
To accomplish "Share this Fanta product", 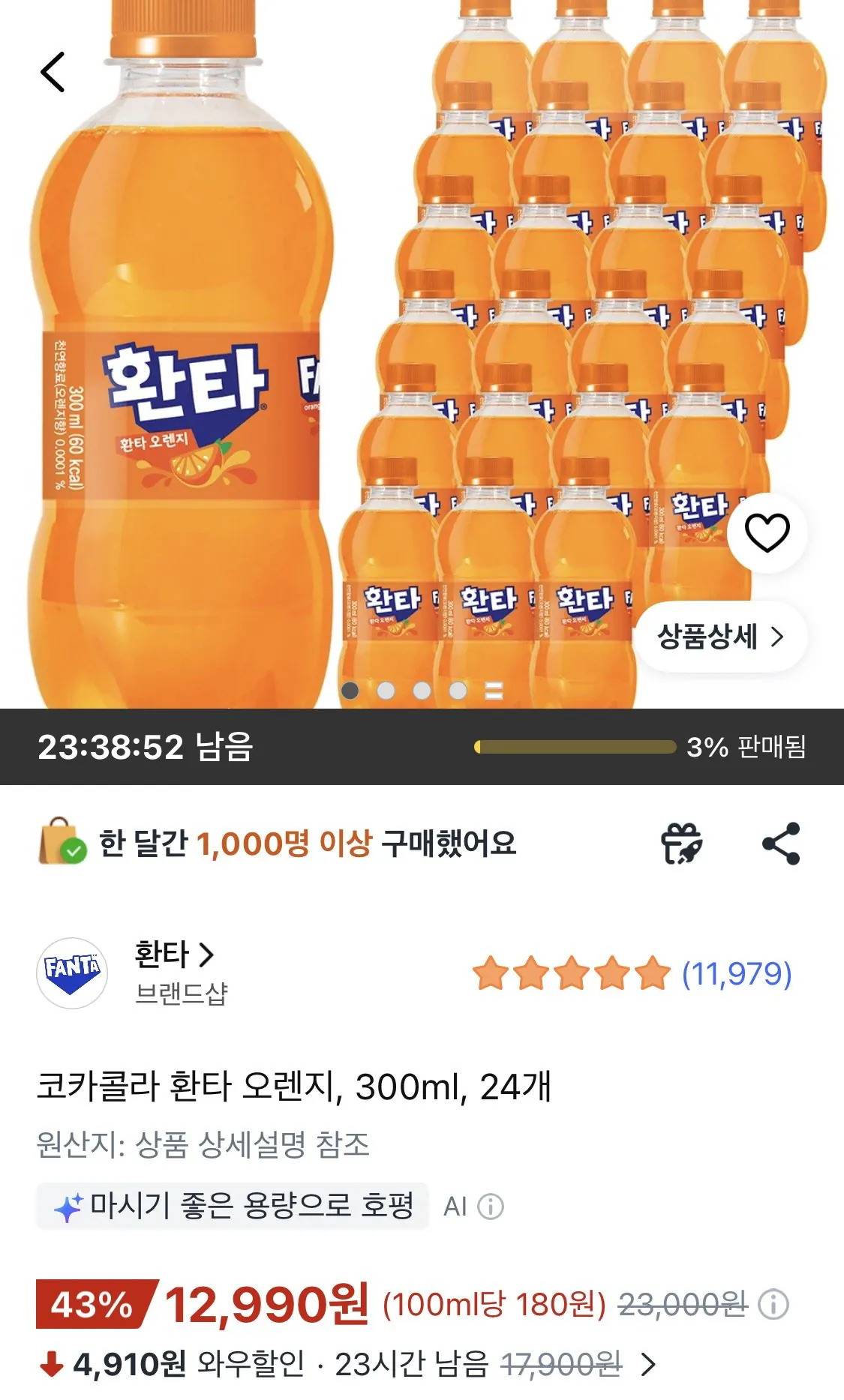I will pos(781,844).
